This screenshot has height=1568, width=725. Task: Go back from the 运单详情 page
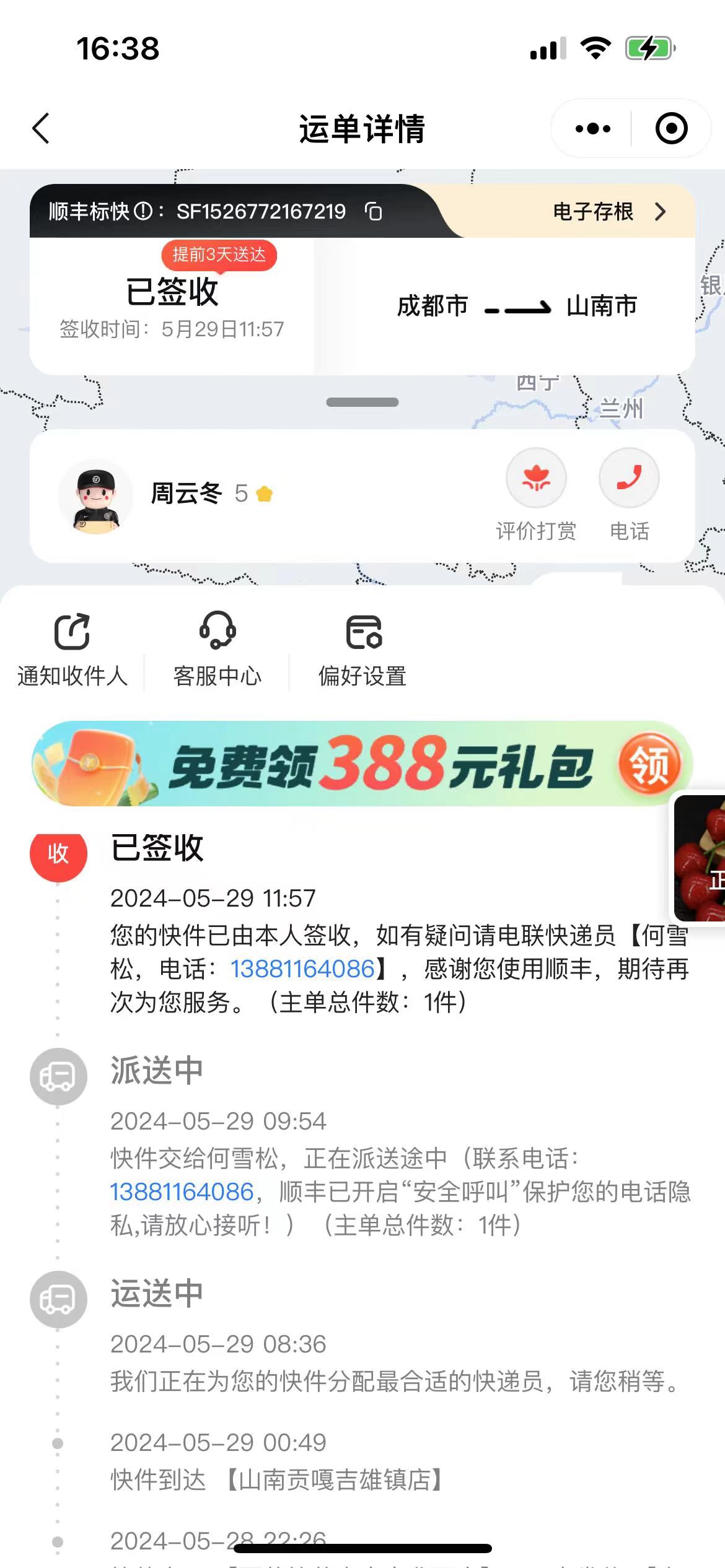click(x=41, y=129)
